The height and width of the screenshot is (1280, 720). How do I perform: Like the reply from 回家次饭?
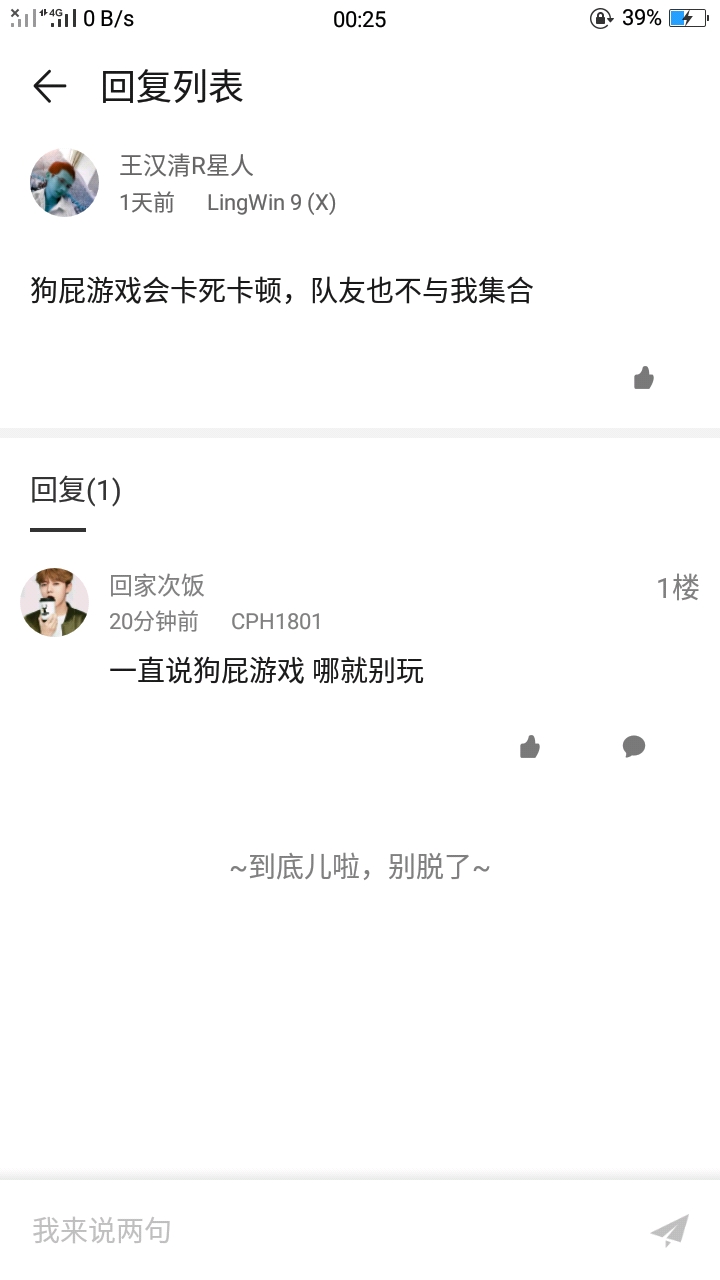point(530,746)
